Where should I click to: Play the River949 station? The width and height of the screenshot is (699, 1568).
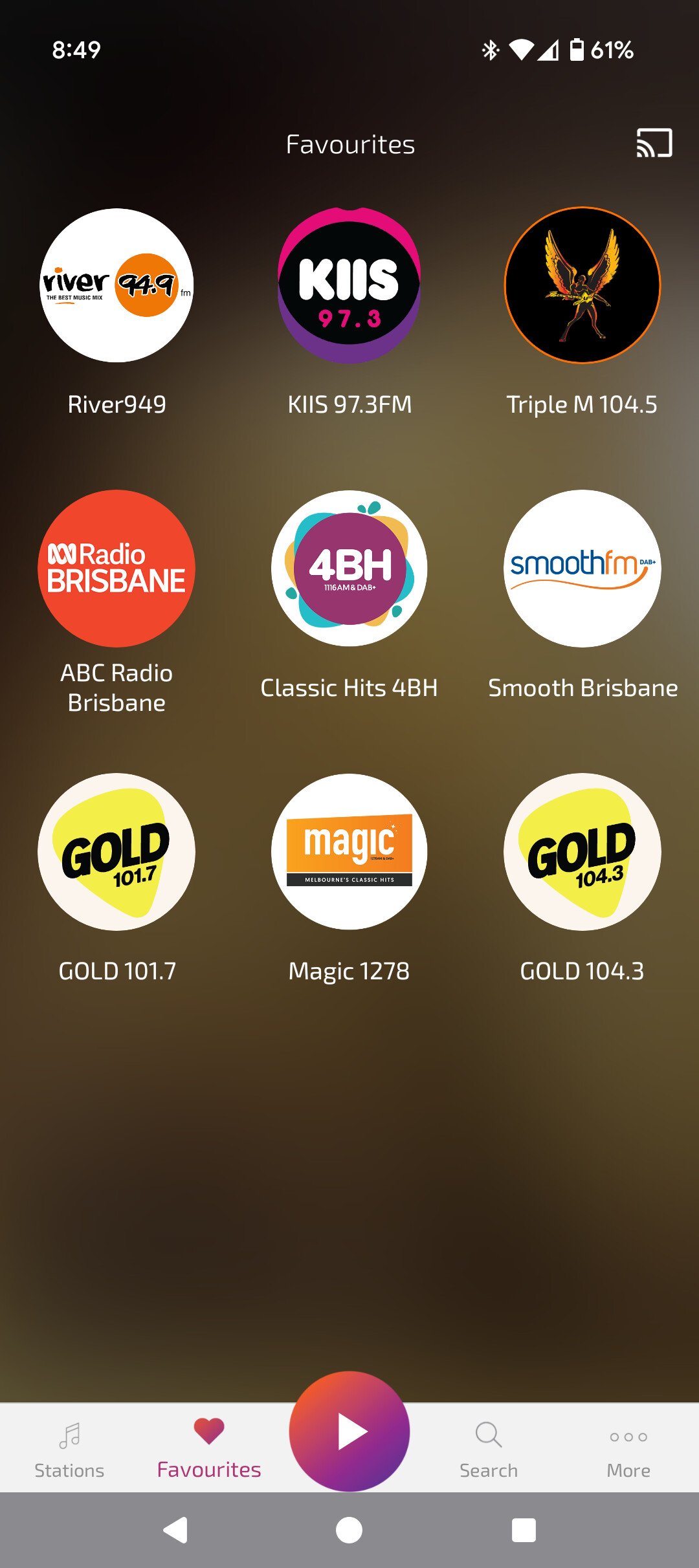(116, 285)
